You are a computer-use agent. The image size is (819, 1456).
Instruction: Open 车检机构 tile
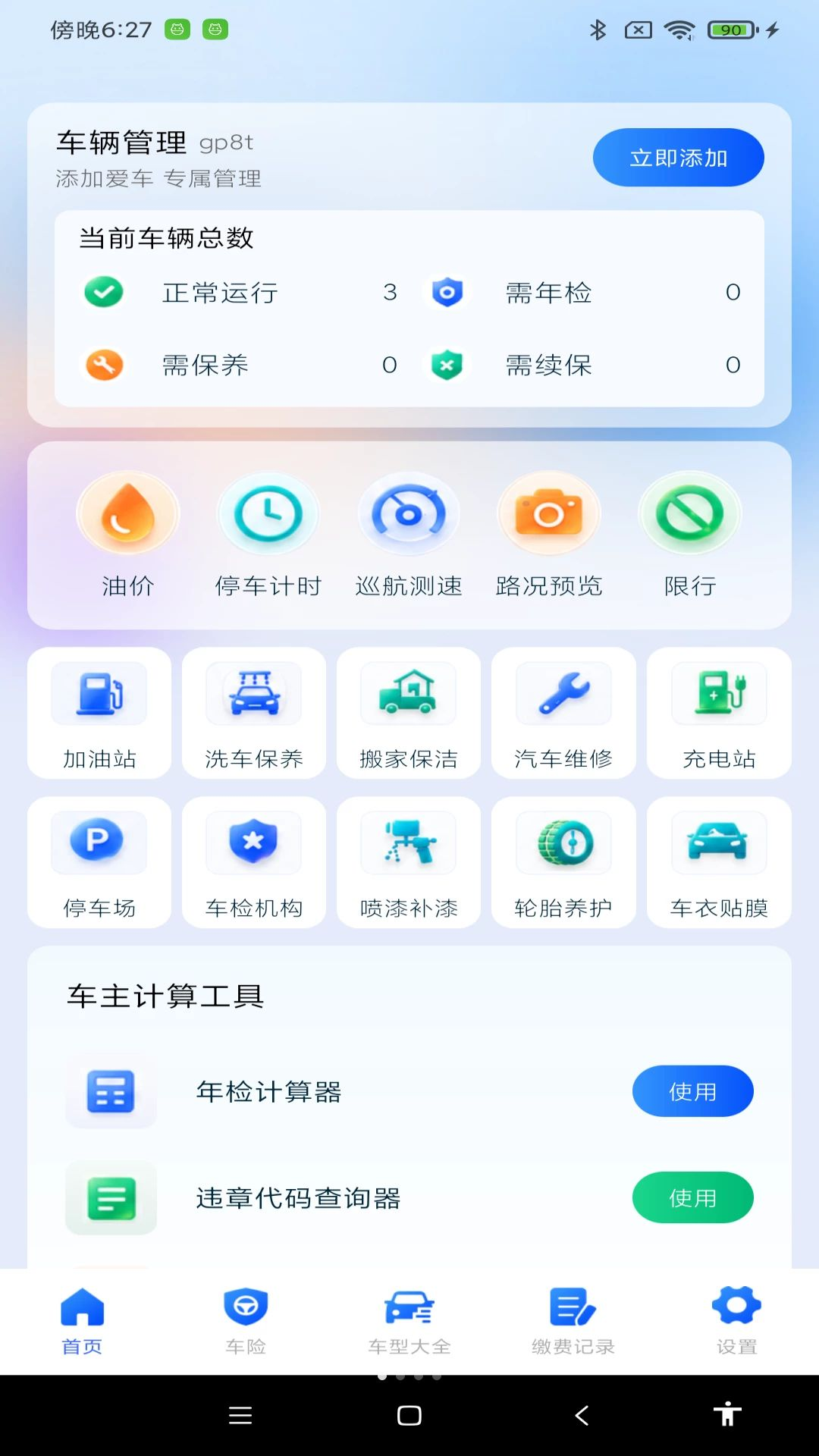pyautogui.click(x=254, y=862)
